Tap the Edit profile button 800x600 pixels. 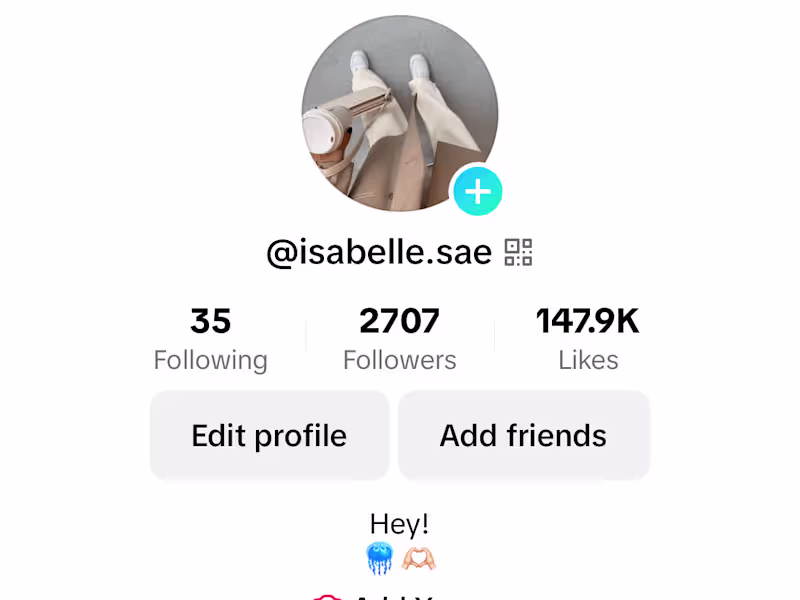[x=269, y=436]
